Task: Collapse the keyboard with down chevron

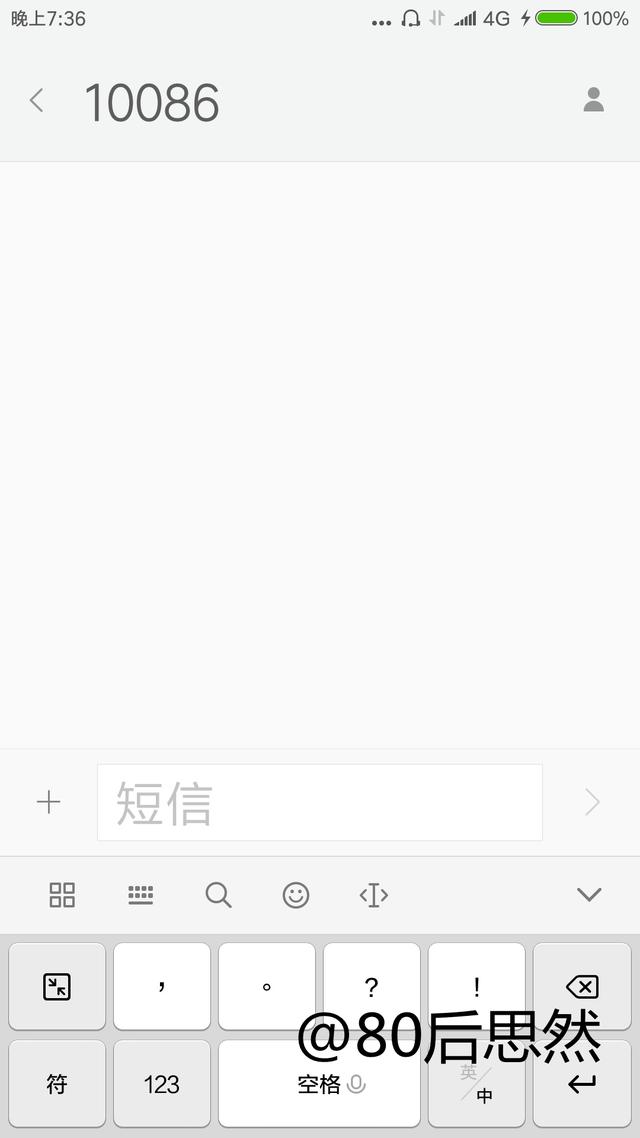Action: pos(589,895)
